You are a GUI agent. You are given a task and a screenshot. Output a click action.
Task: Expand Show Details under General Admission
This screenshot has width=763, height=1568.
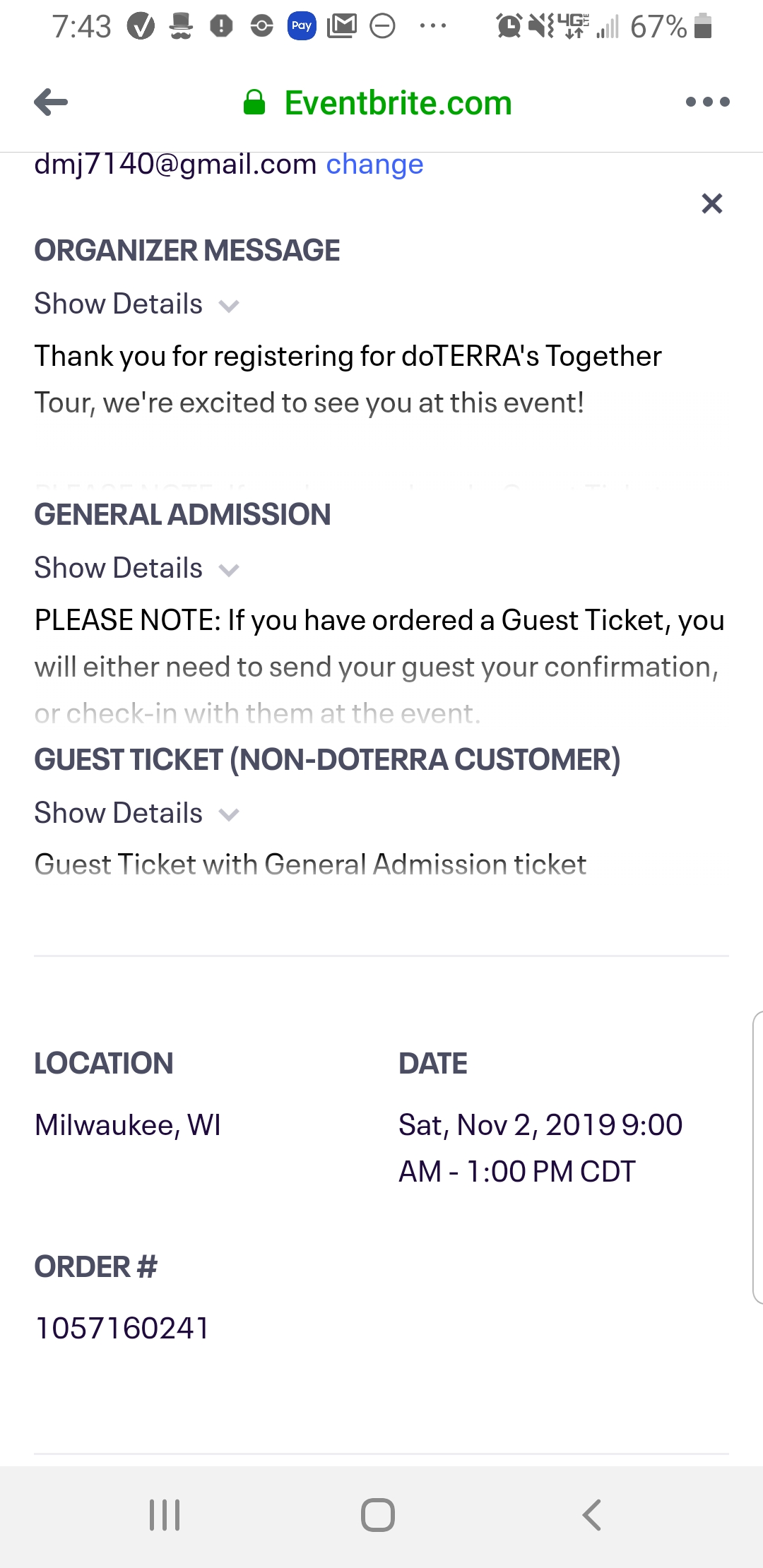pos(137,569)
